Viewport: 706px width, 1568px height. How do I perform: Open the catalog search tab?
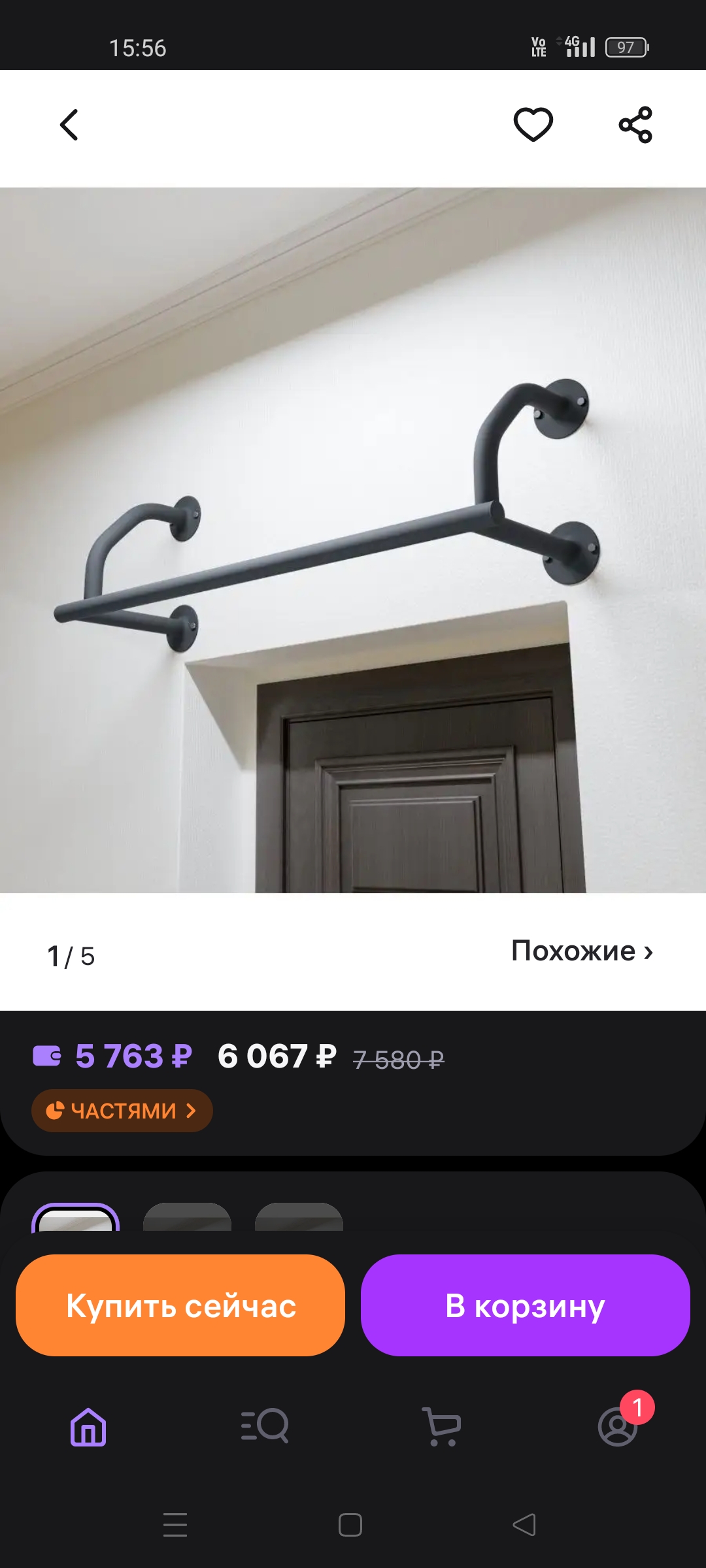(x=265, y=1427)
